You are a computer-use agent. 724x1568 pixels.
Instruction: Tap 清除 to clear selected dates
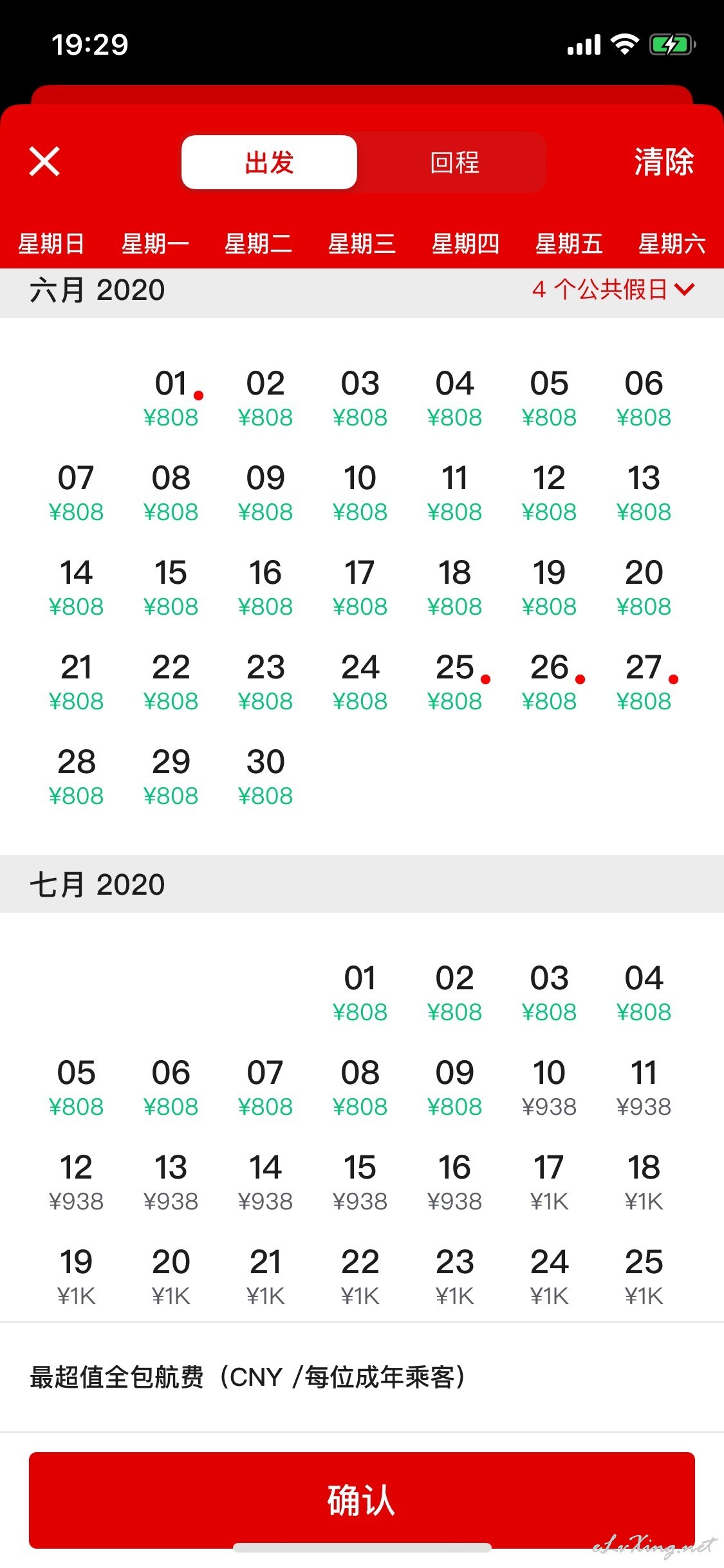coord(664,162)
